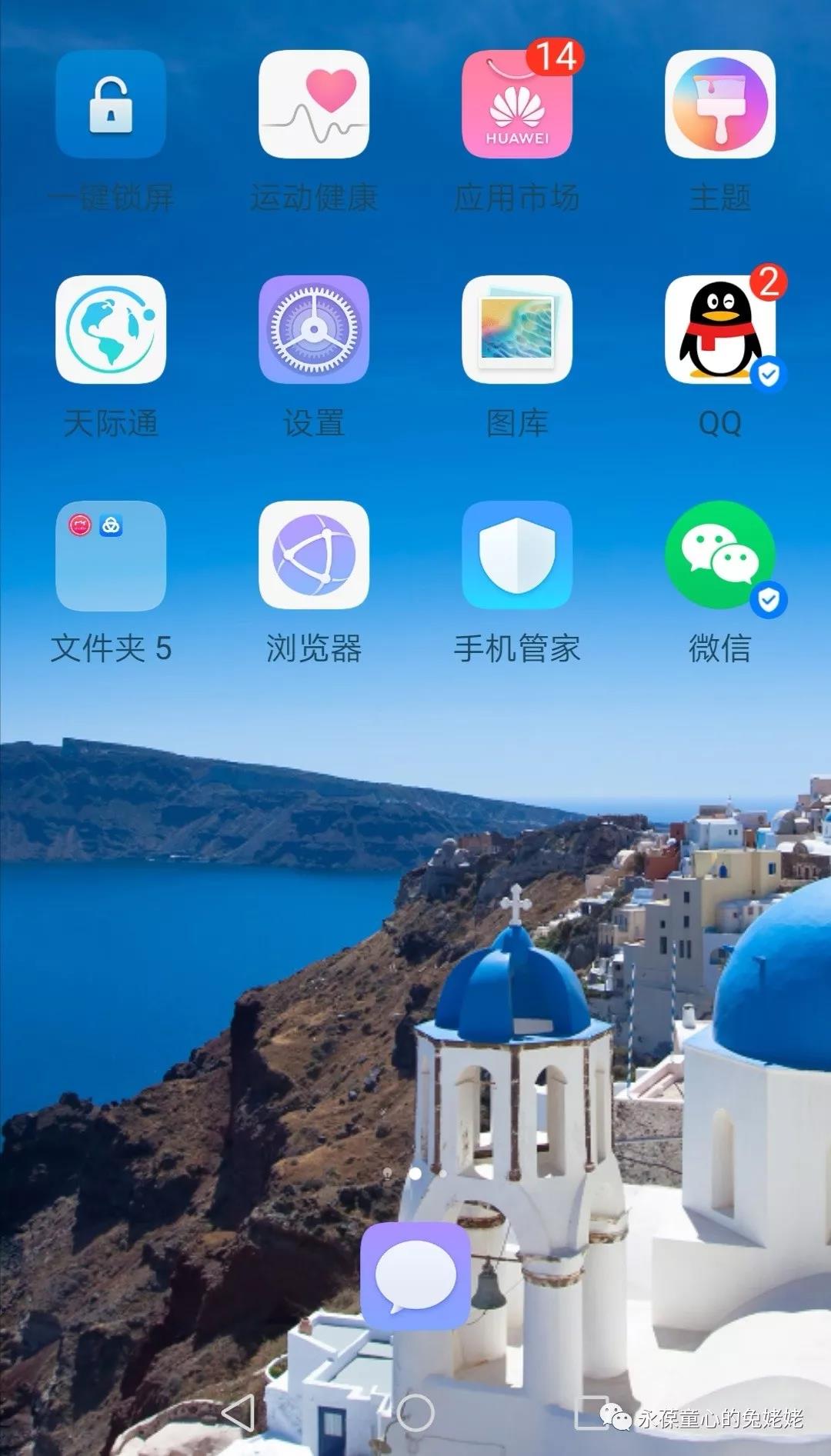Open the messaging app in the dock

(415, 1277)
